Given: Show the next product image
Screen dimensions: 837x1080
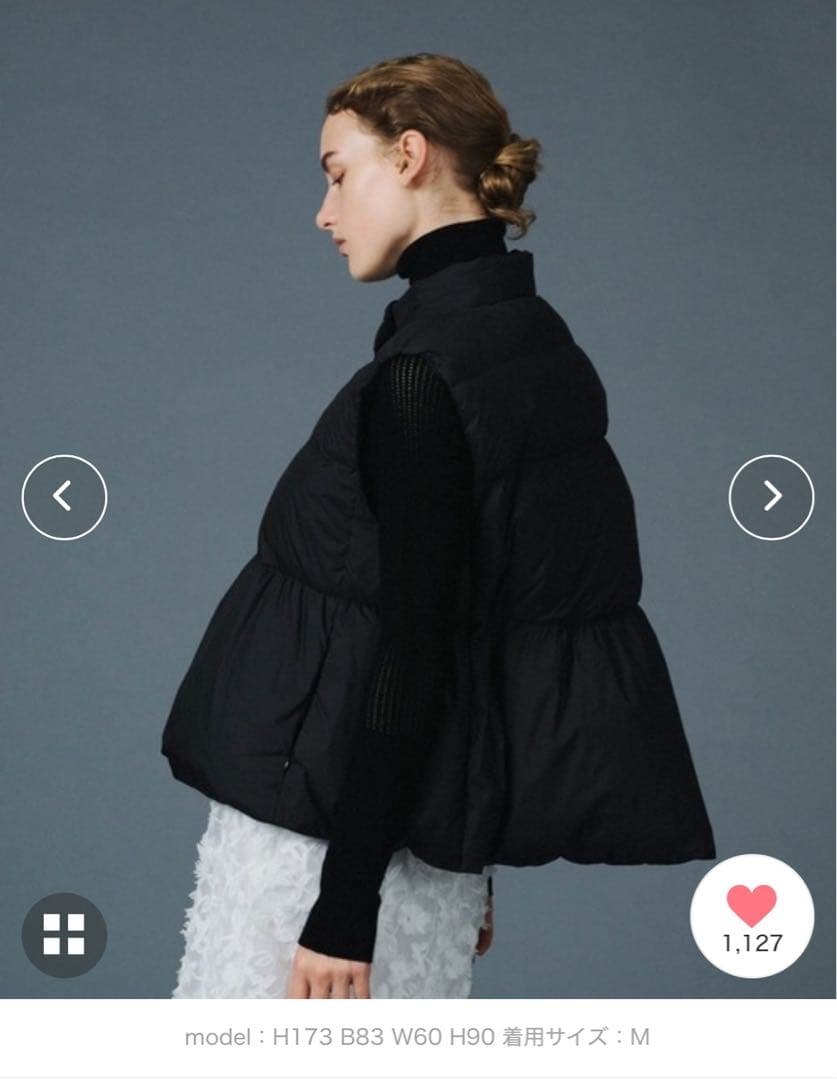Looking at the screenshot, I should (771, 497).
